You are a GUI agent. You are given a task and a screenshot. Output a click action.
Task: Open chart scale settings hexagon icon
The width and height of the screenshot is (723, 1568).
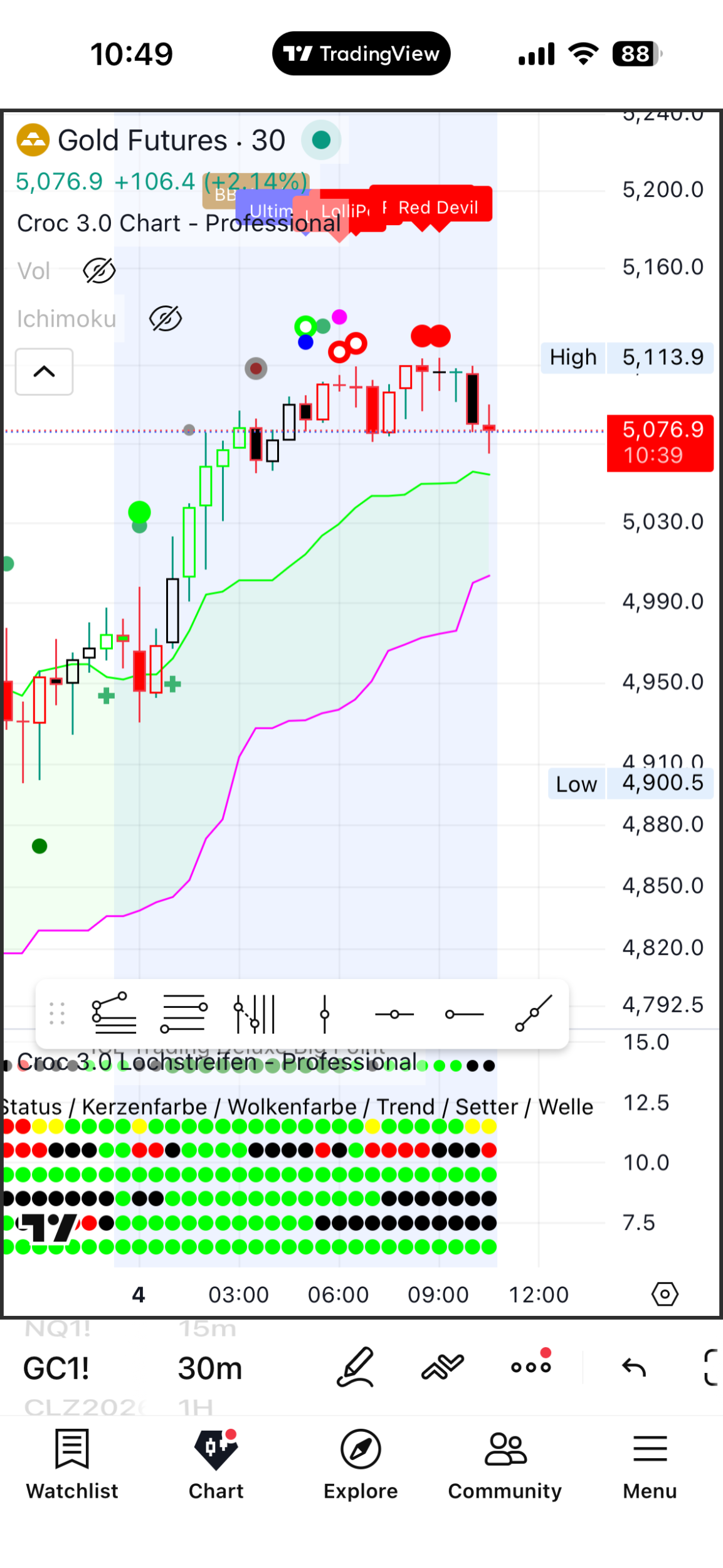pos(665,1294)
